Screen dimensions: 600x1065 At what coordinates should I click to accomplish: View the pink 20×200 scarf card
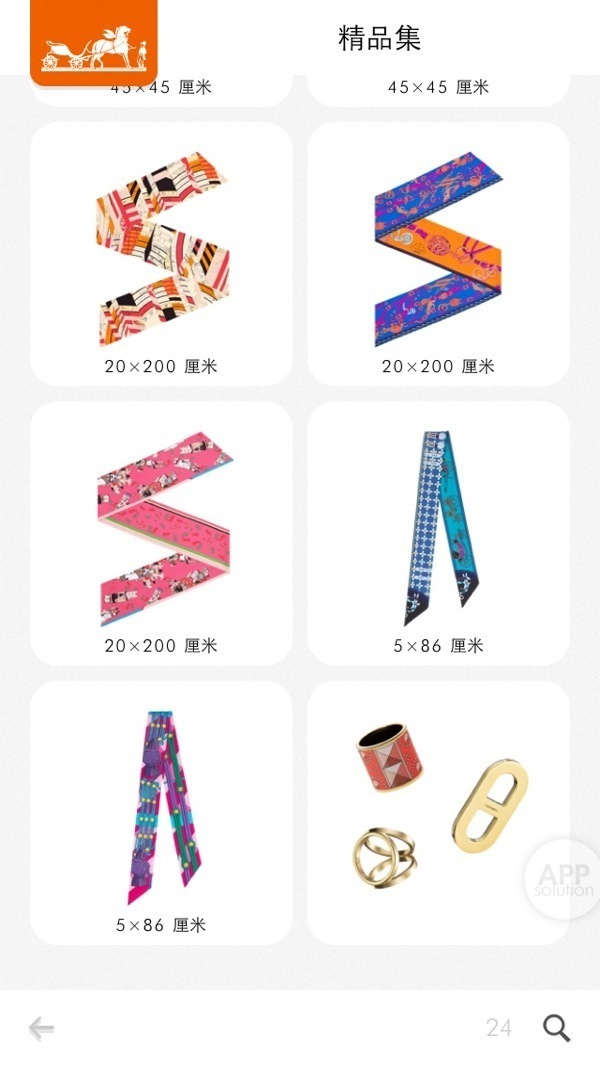tap(162, 533)
